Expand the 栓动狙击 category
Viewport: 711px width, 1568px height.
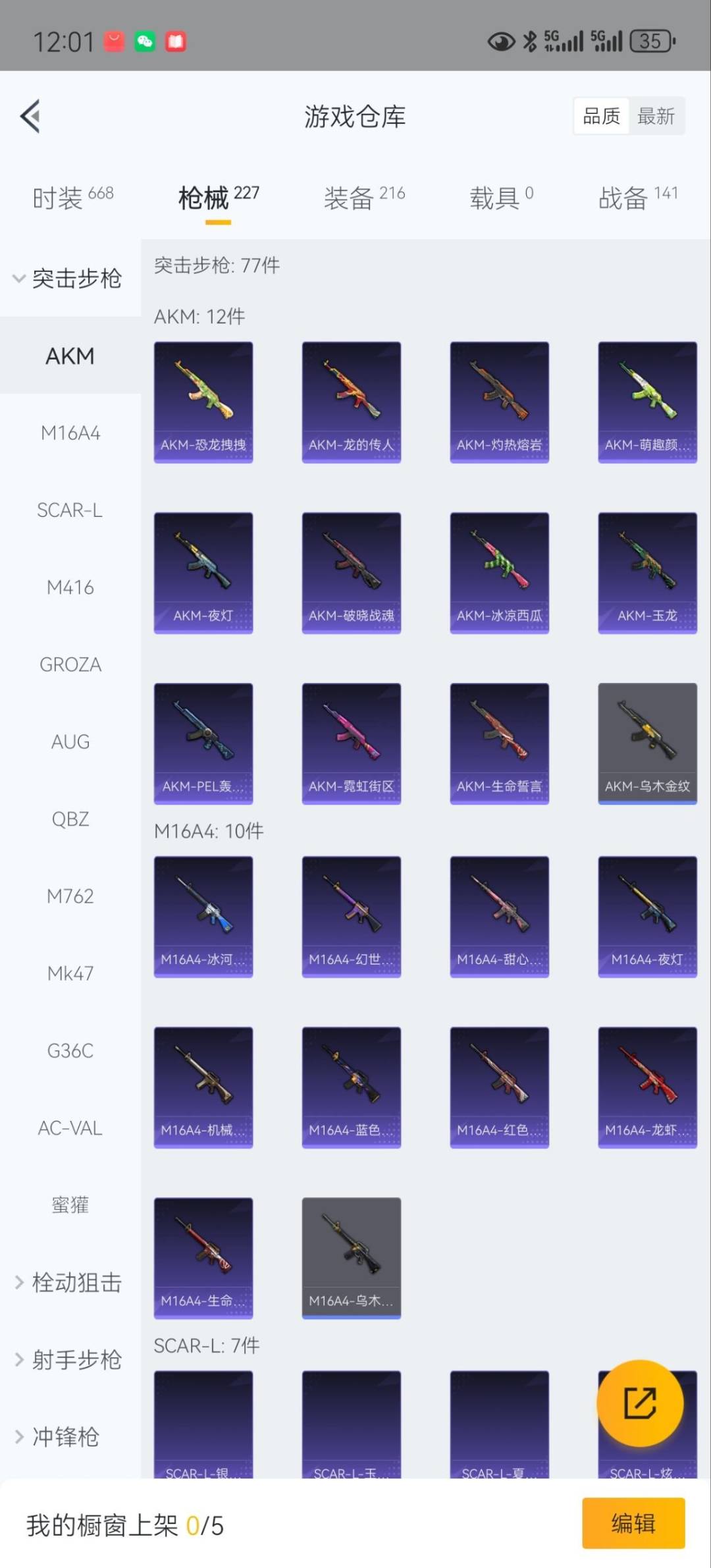tap(69, 1283)
